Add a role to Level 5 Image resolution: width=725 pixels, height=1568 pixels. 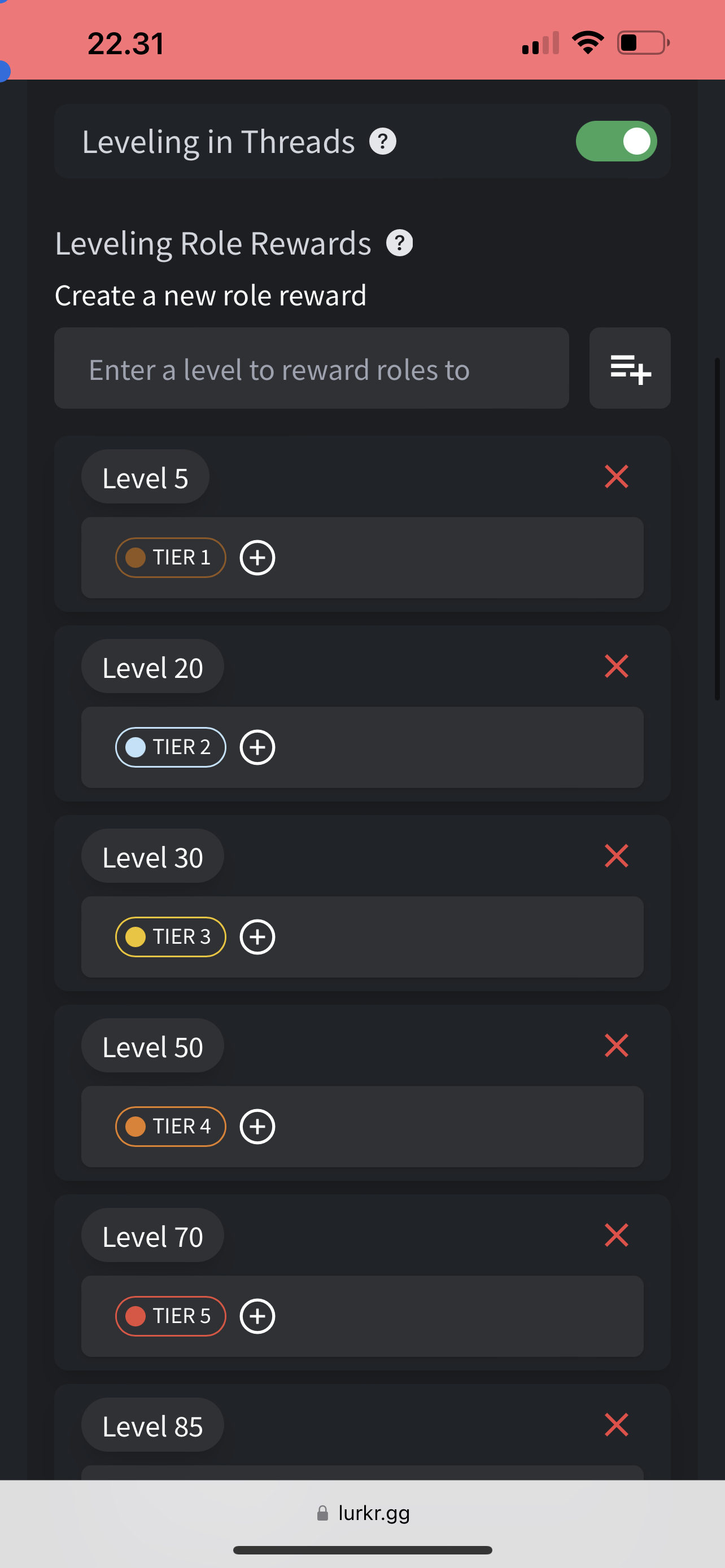(x=257, y=558)
